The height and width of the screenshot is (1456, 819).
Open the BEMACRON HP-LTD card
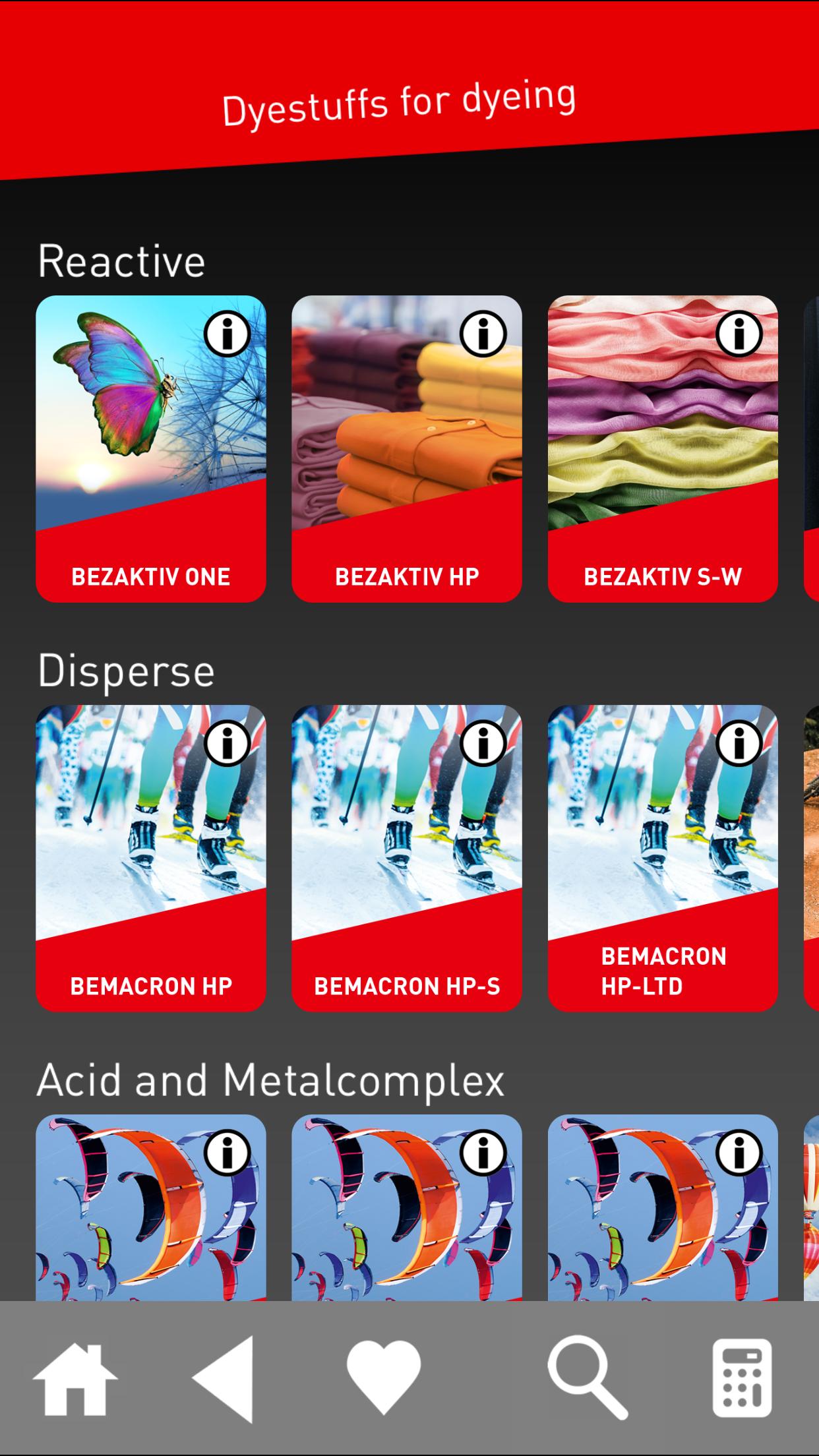pos(663,858)
